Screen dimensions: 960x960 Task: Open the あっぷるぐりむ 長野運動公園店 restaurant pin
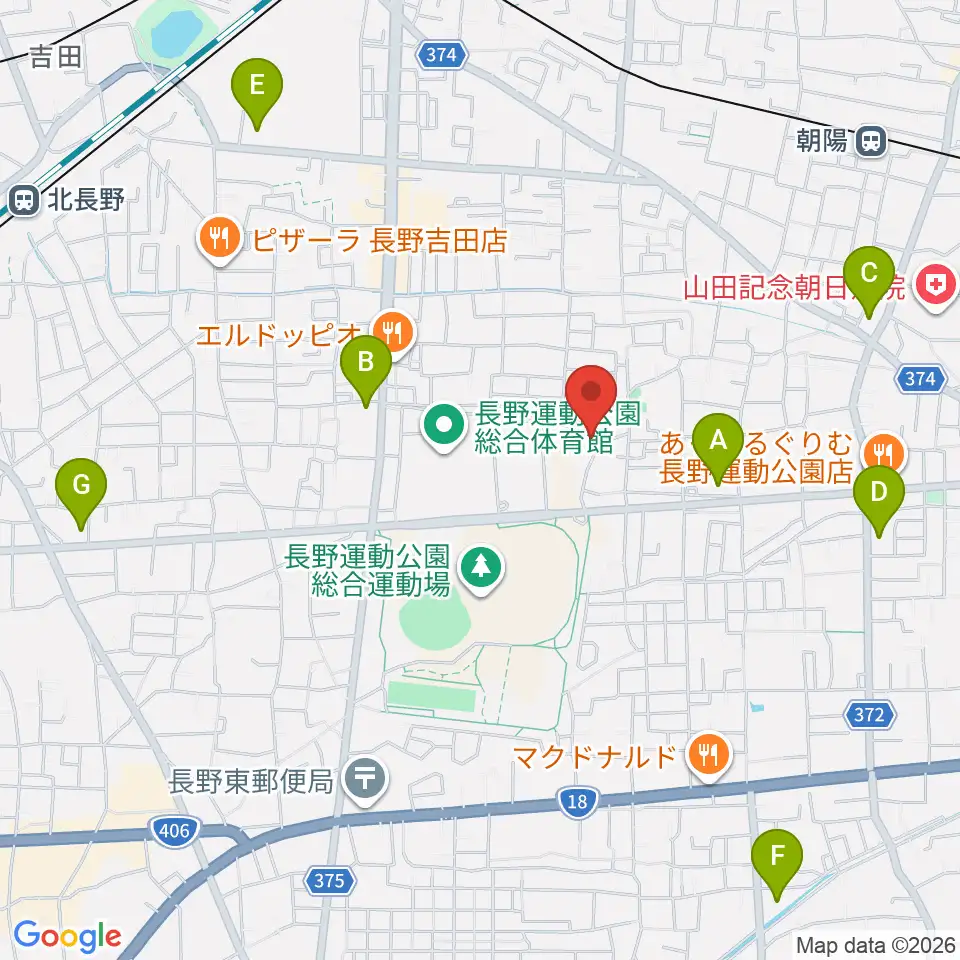883,456
